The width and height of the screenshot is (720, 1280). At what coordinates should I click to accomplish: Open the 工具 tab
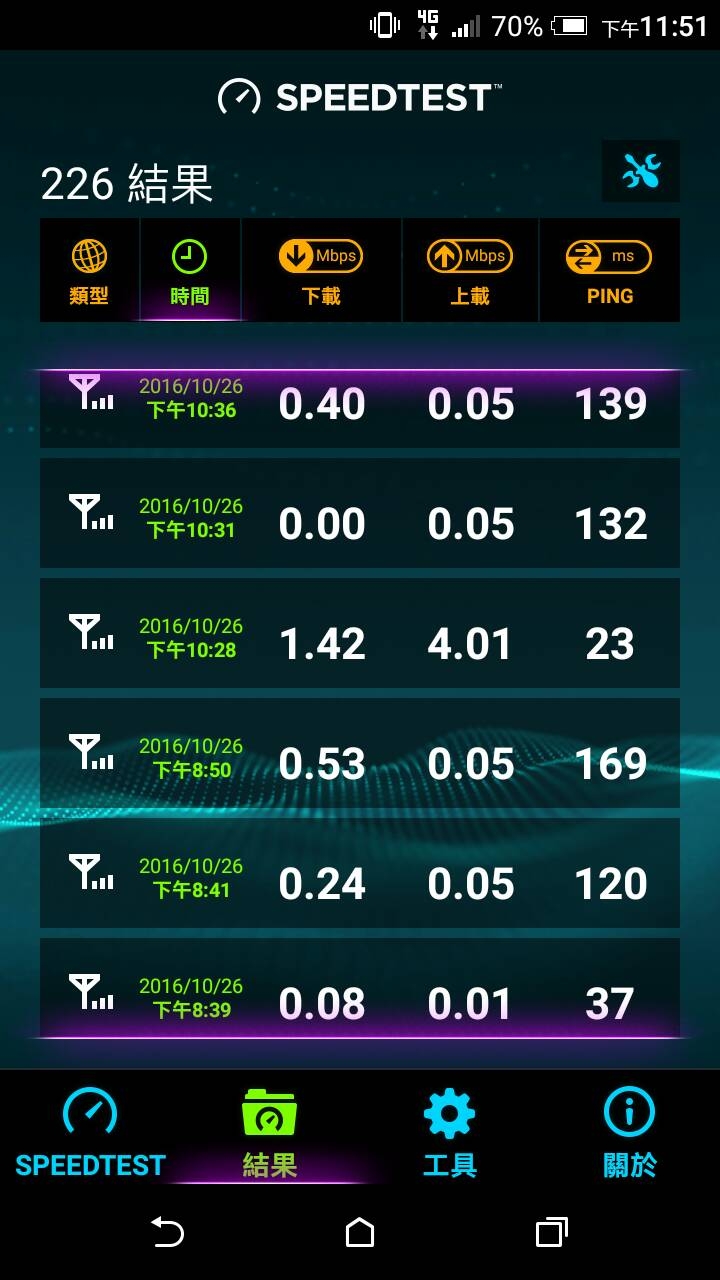pyautogui.click(x=450, y=1132)
